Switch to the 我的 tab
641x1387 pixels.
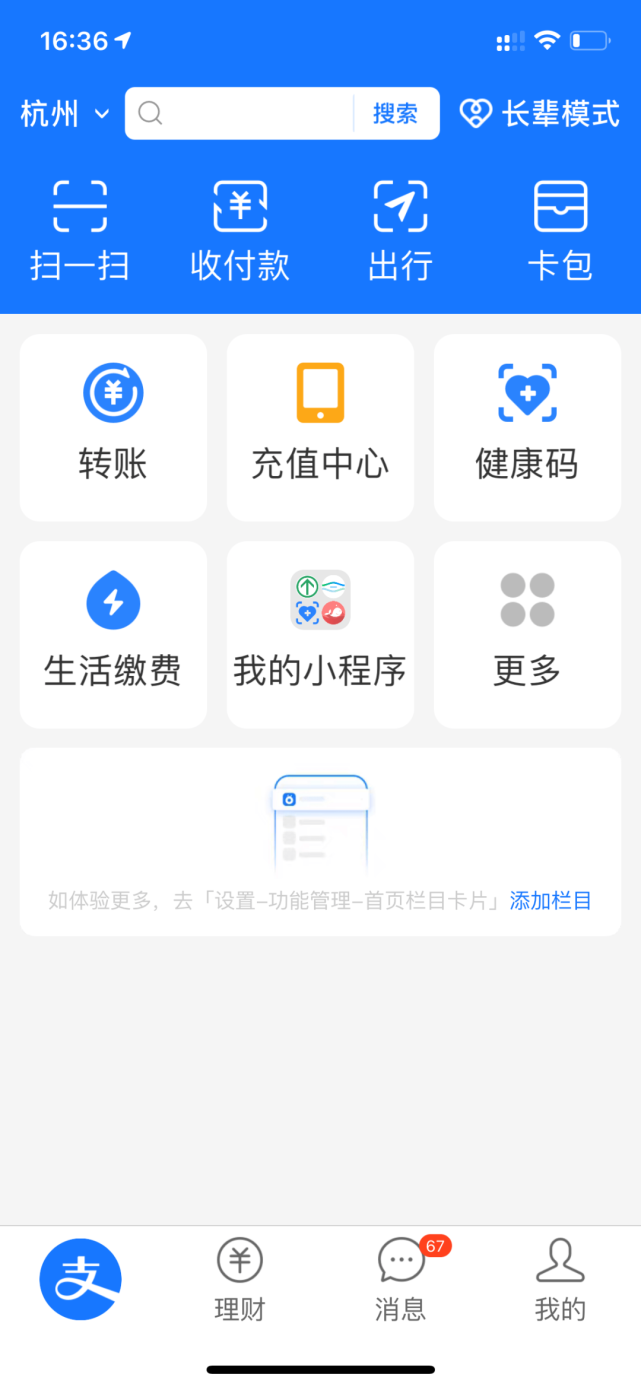[560, 1279]
